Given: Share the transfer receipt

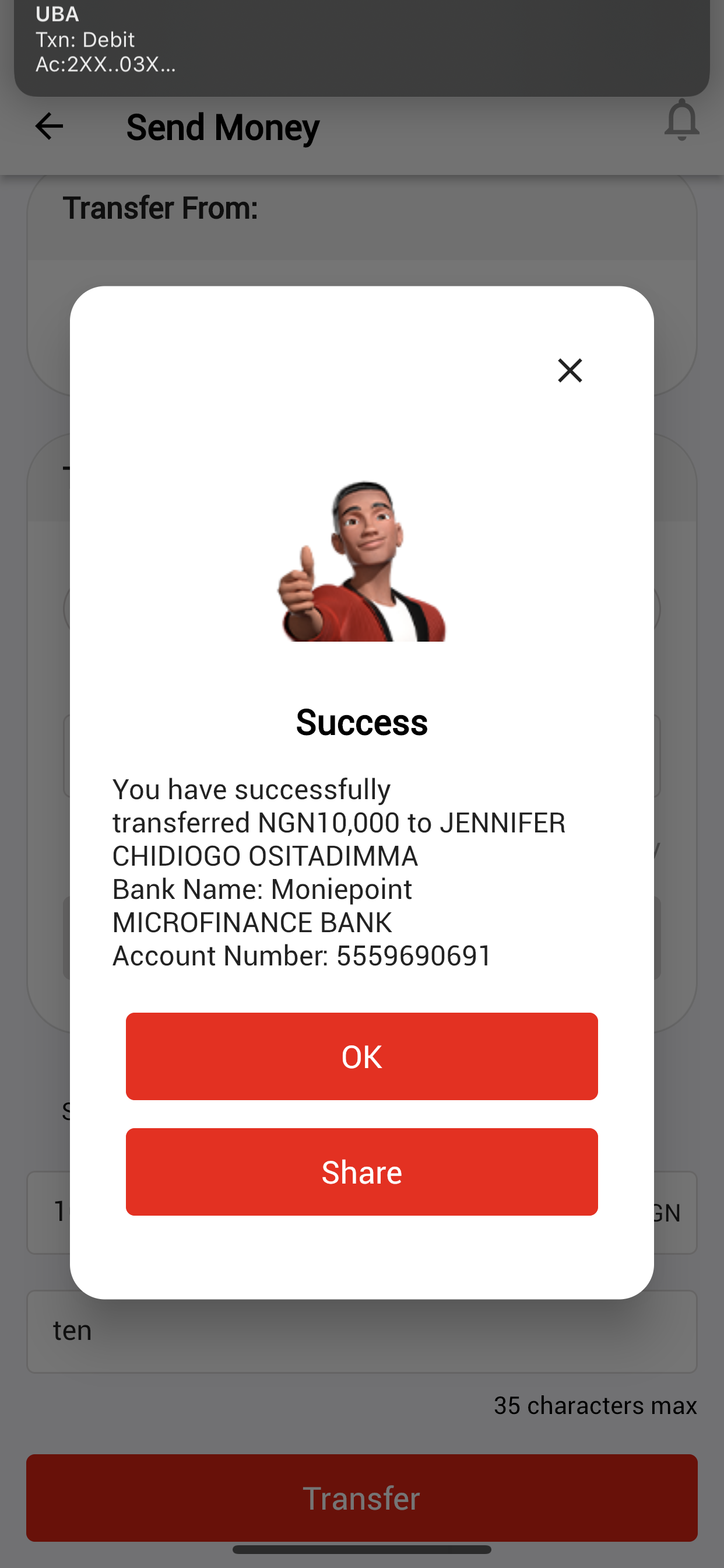Looking at the screenshot, I should (x=361, y=1172).
